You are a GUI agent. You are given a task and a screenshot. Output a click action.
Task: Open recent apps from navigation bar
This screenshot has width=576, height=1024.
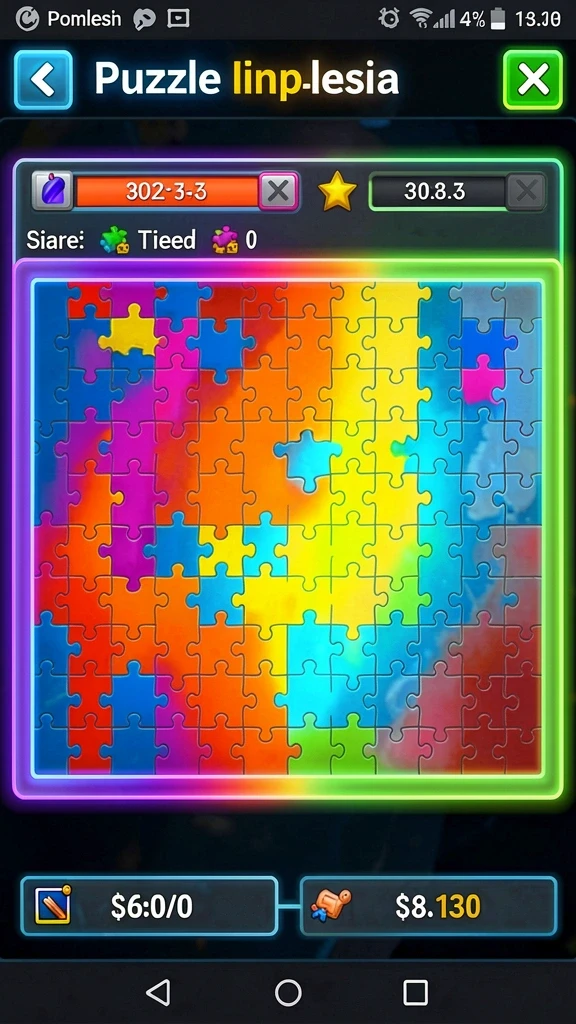point(415,993)
